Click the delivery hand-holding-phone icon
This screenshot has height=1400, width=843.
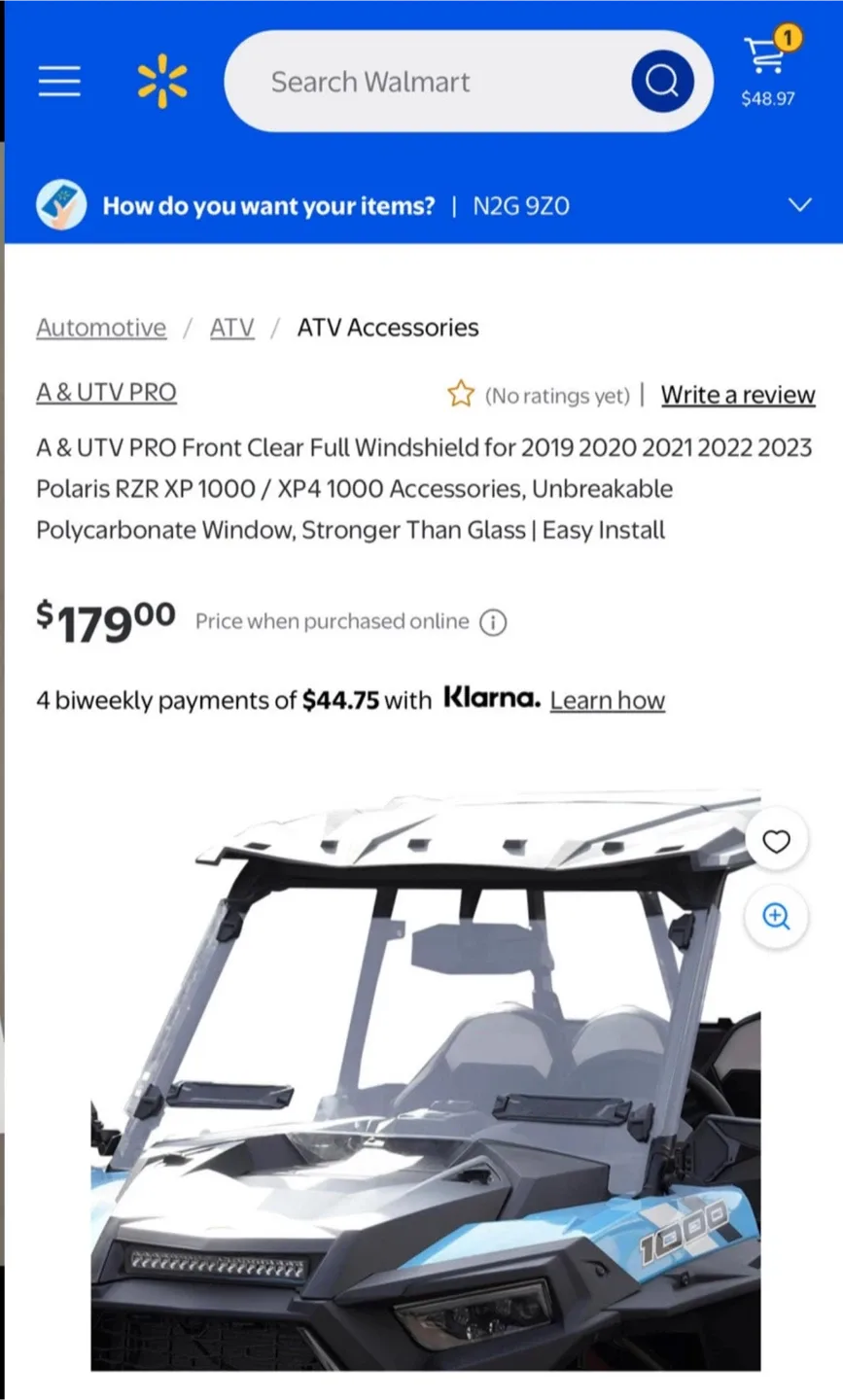[60, 205]
